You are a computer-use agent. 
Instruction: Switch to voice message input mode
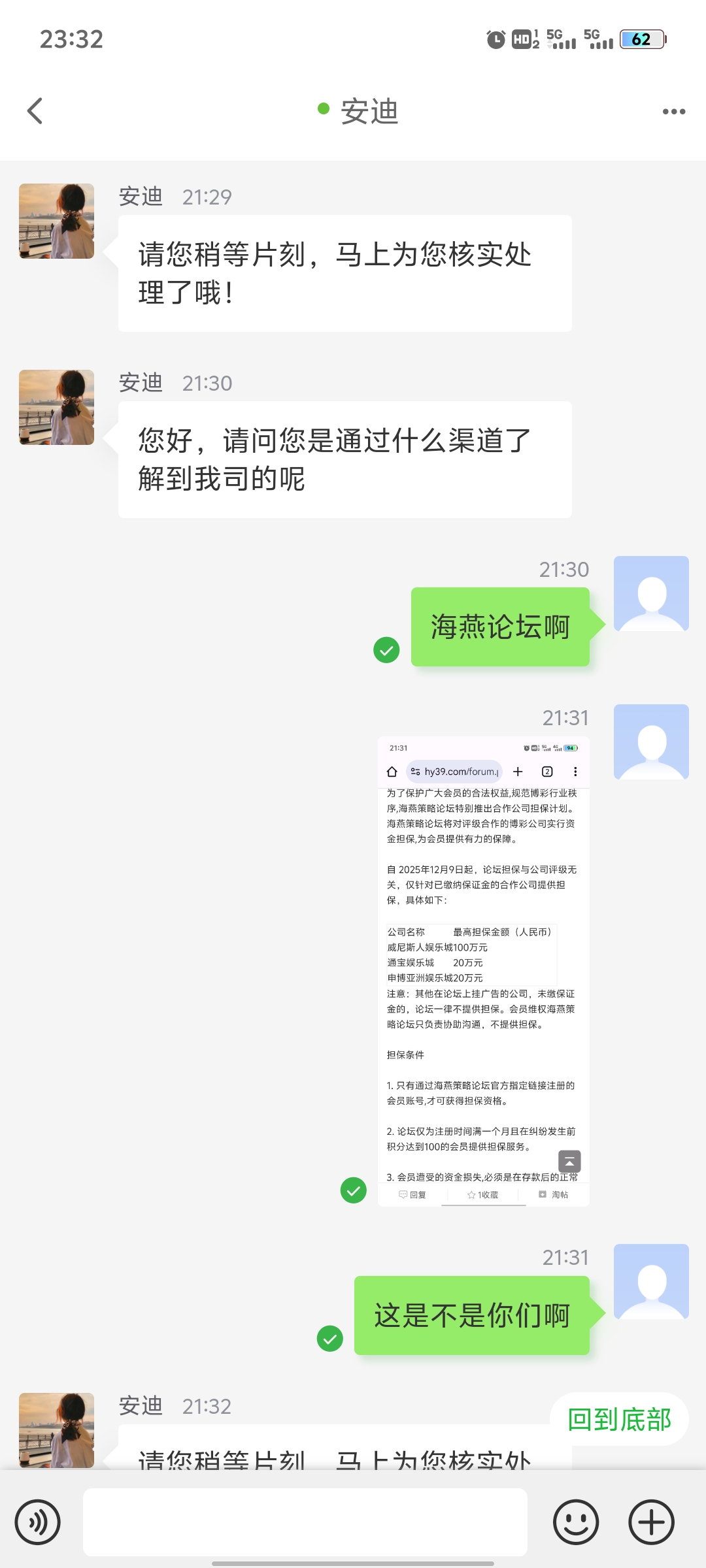pos(37,1522)
